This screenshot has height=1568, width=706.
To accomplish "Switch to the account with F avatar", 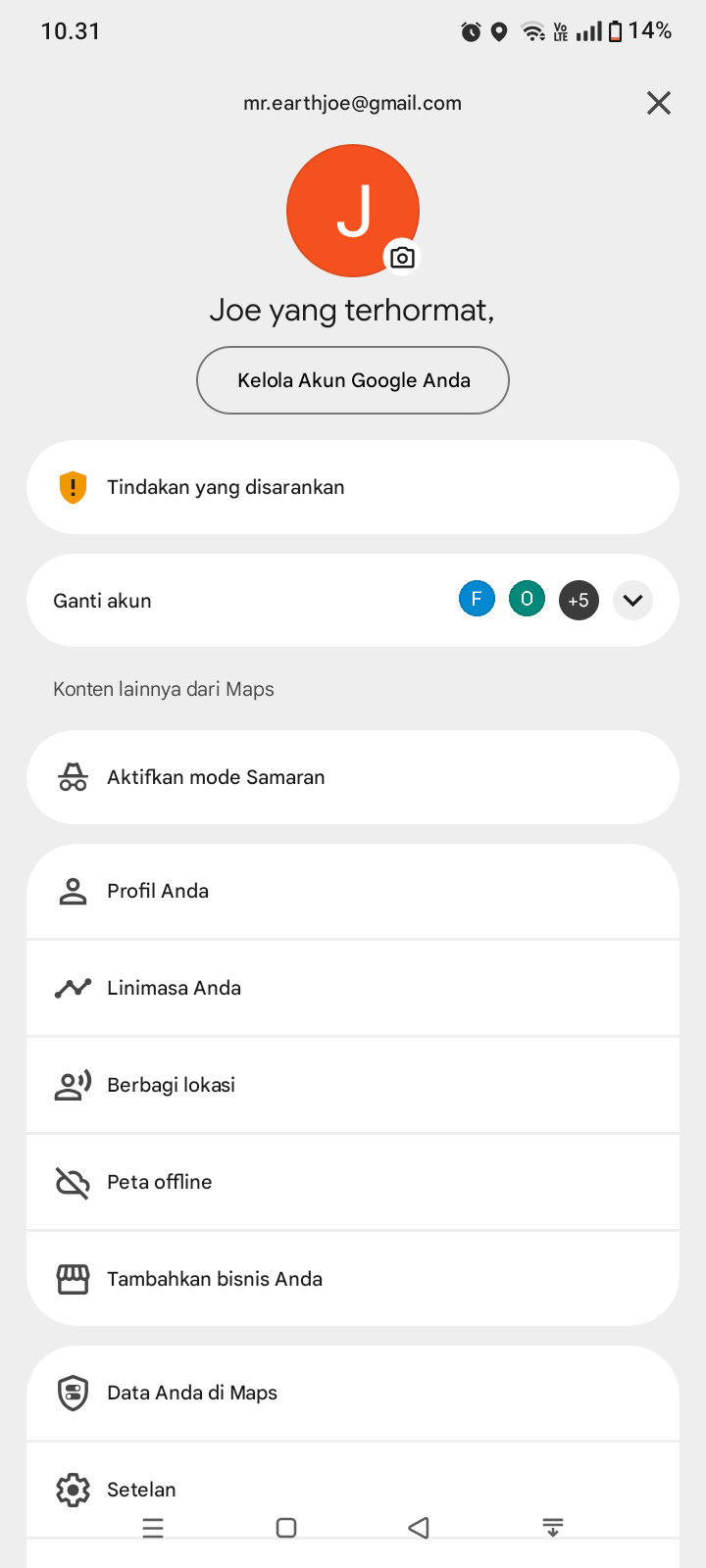I will coord(477,599).
